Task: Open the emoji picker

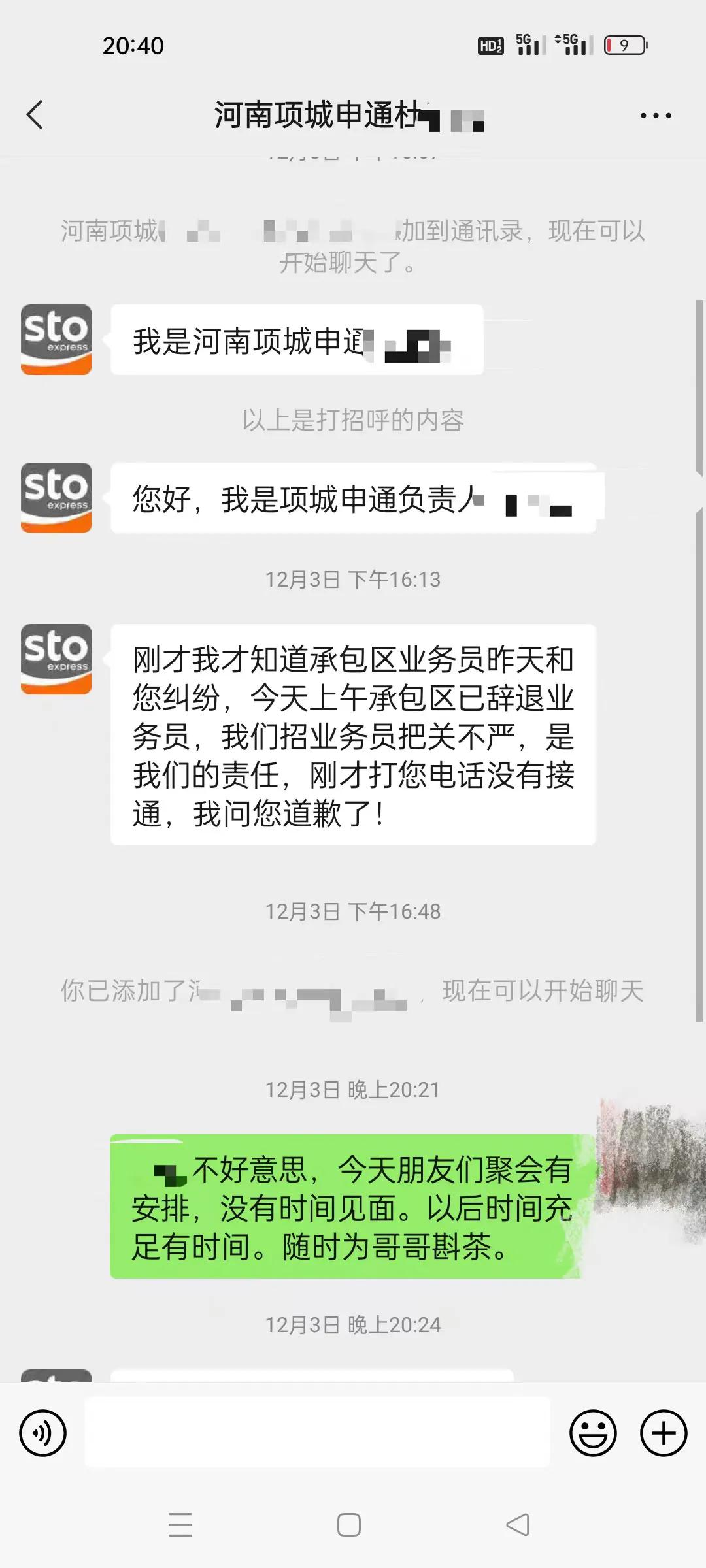Action: [593, 1433]
